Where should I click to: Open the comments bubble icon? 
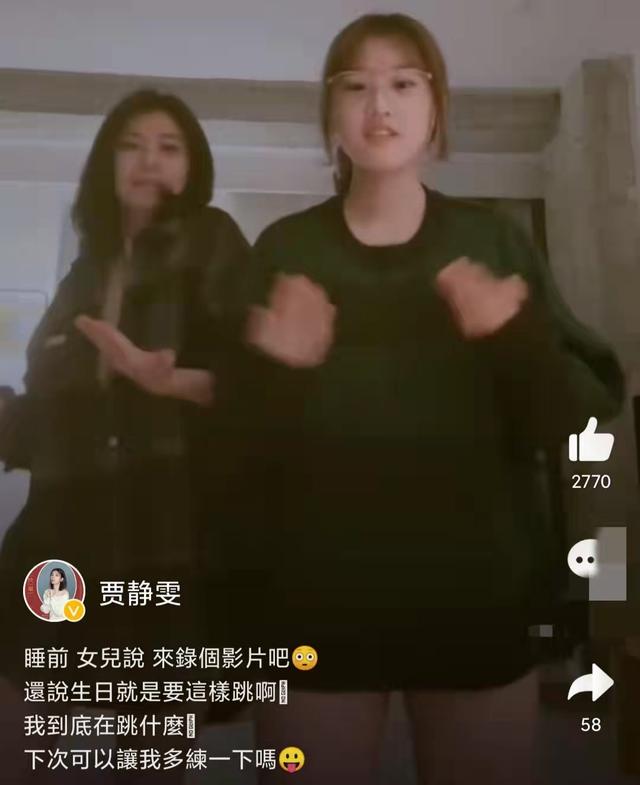(x=586, y=559)
